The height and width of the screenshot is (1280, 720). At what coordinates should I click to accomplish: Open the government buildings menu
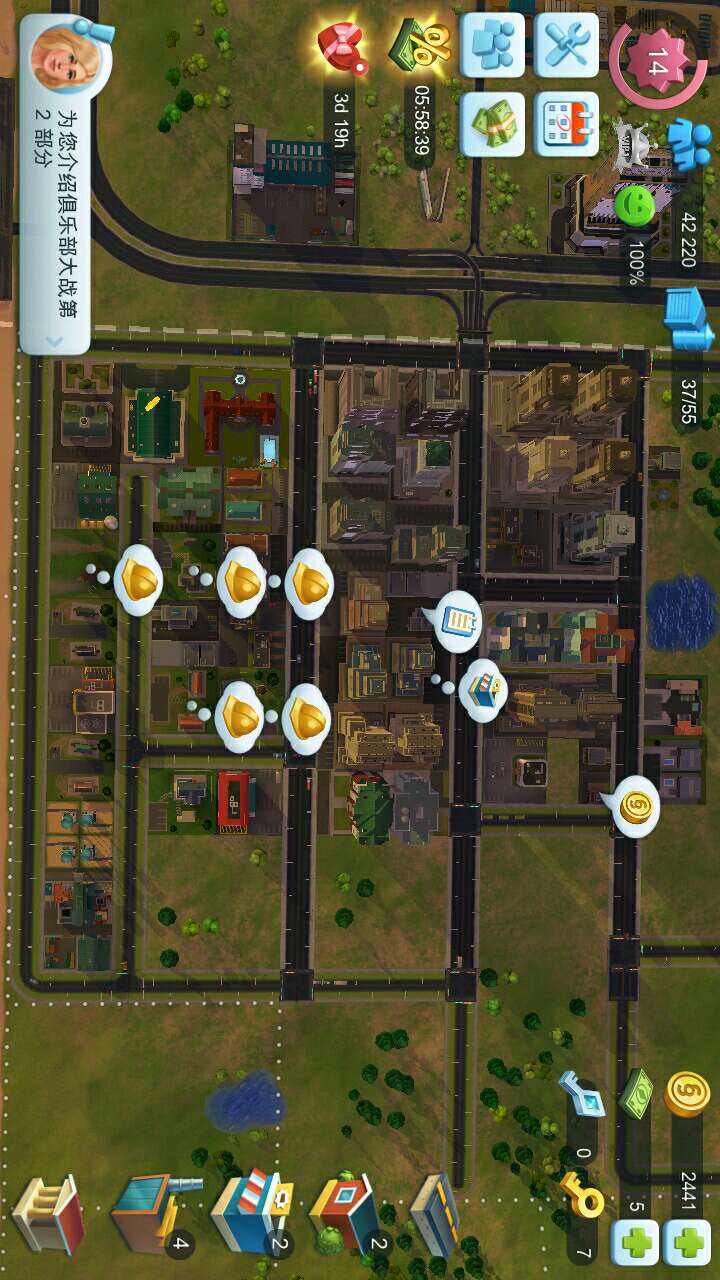48,1214
